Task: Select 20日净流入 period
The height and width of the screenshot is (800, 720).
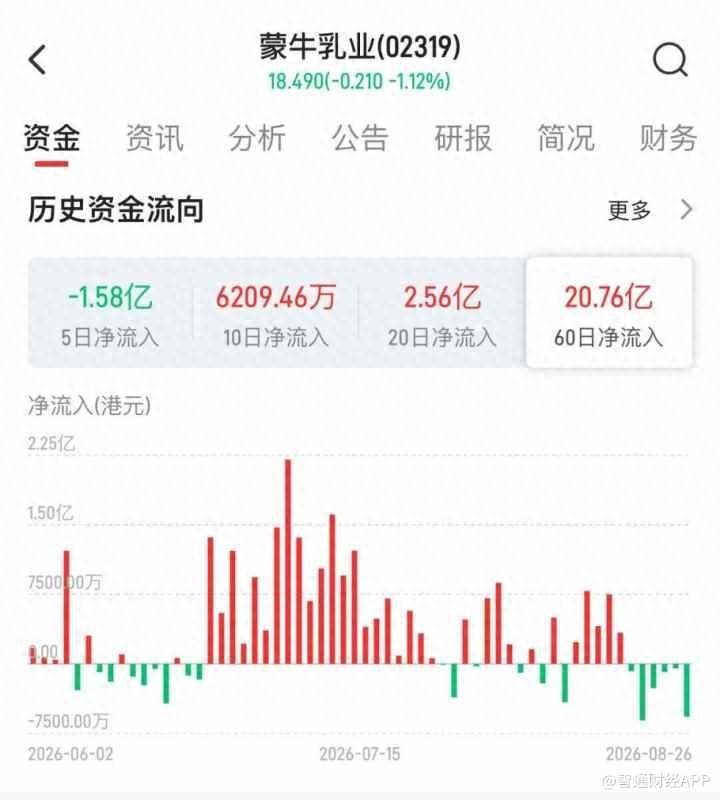Action: pyautogui.click(x=442, y=314)
